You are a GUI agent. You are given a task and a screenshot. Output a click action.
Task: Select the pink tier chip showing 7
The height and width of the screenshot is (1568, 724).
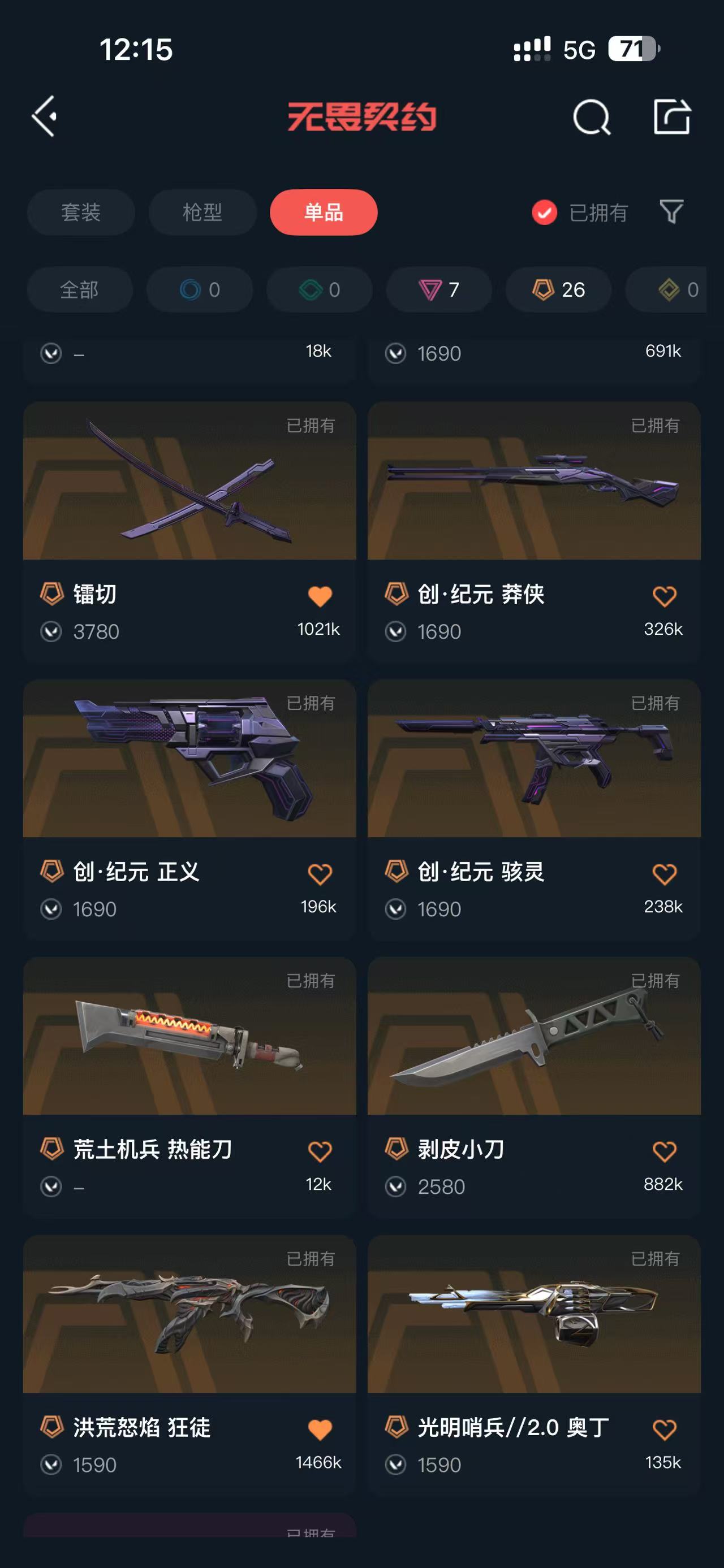point(439,289)
